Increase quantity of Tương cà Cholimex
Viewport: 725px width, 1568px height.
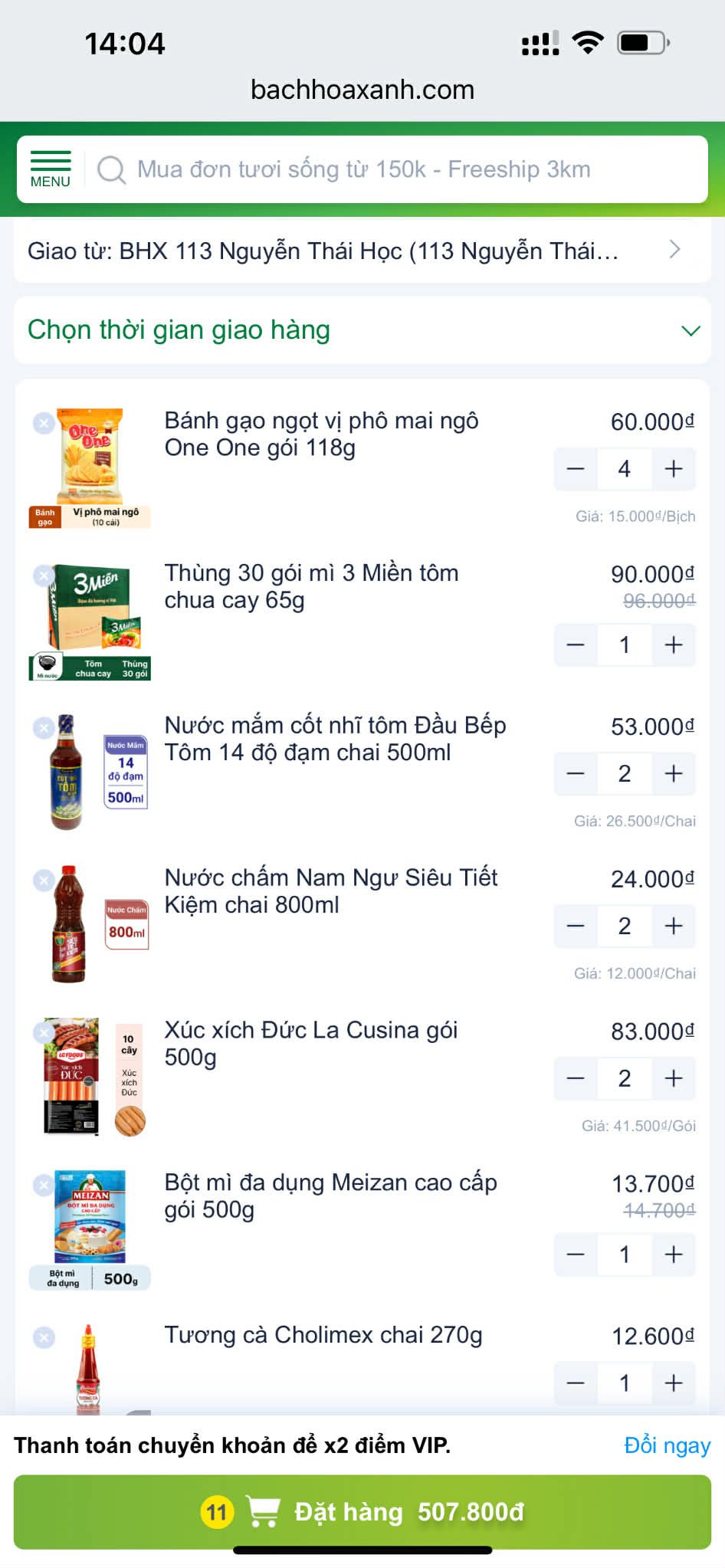point(674,1383)
